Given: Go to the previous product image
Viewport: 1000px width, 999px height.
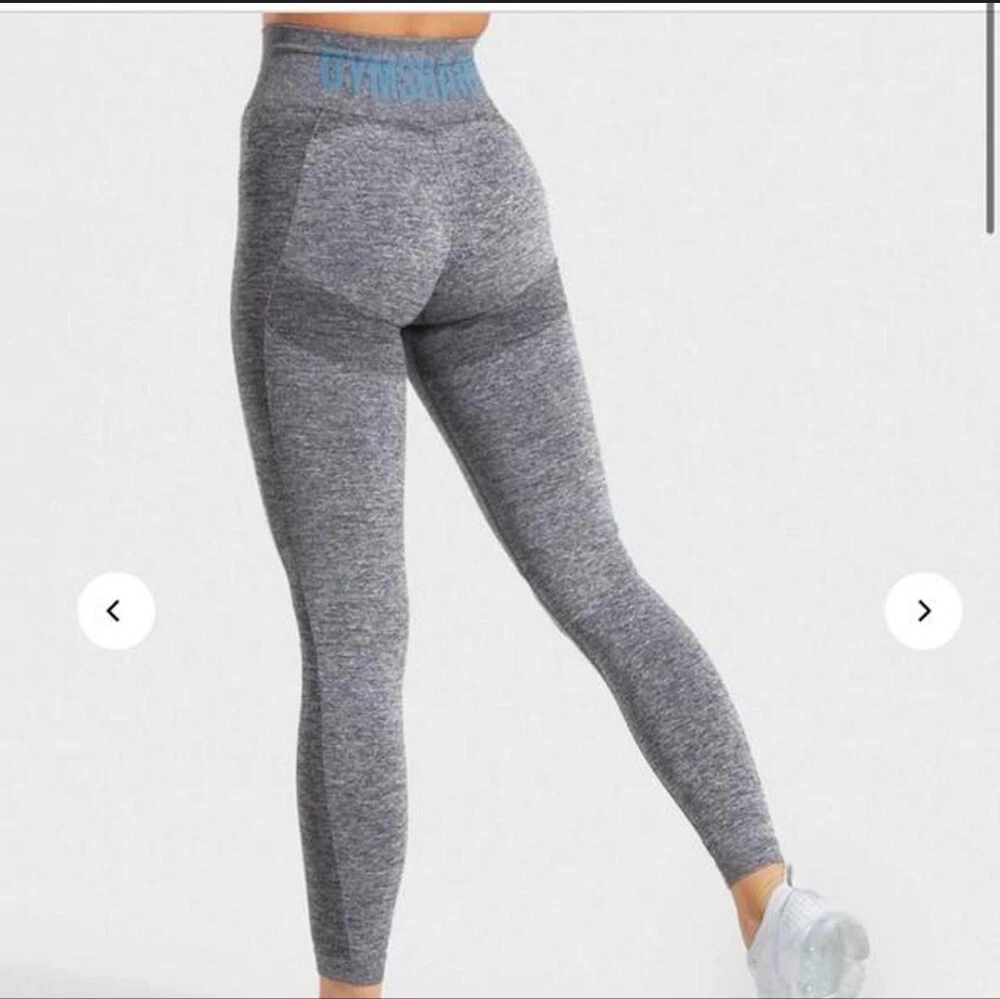Looking at the screenshot, I should (116, 611).
